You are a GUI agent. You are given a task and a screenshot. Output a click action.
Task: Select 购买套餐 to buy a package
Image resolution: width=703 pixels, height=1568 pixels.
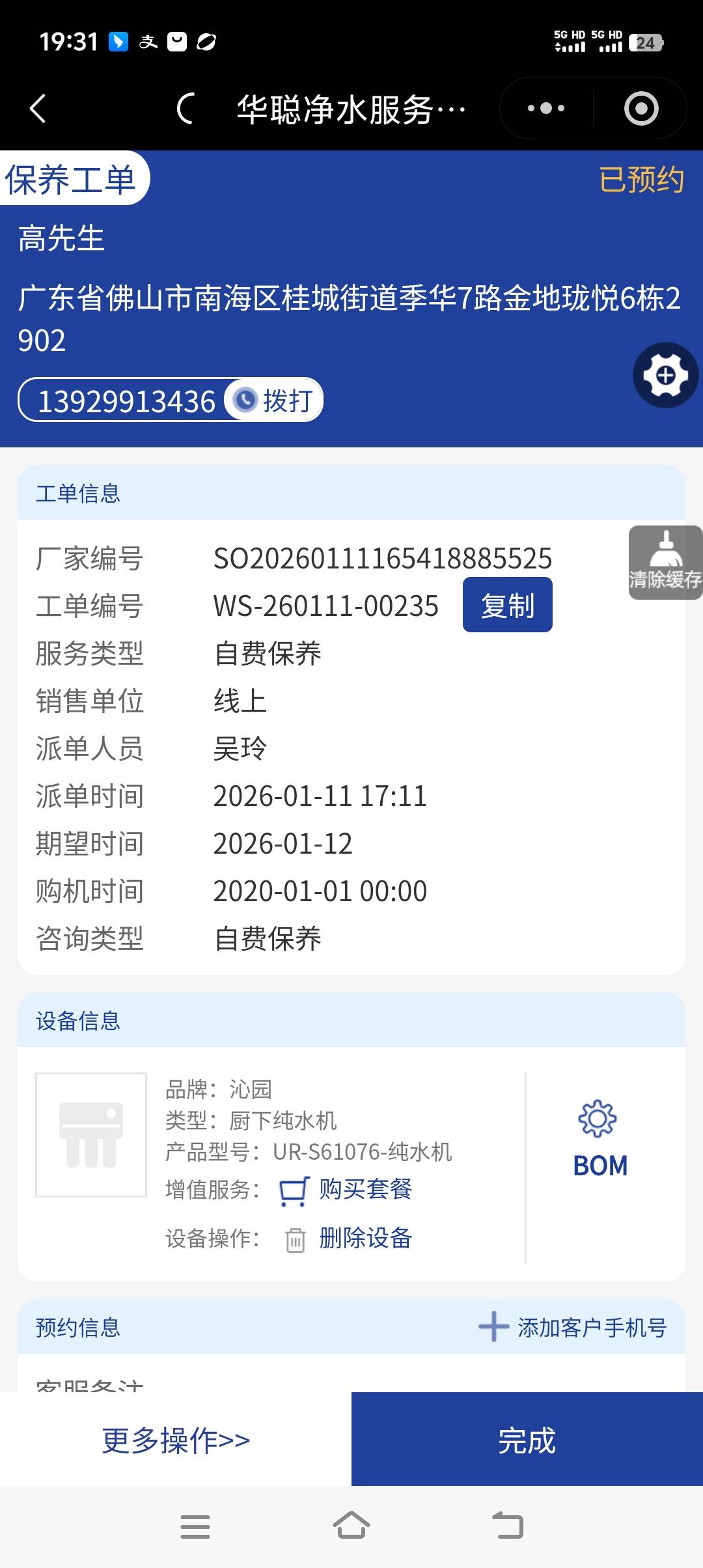tap(365, 1190)
